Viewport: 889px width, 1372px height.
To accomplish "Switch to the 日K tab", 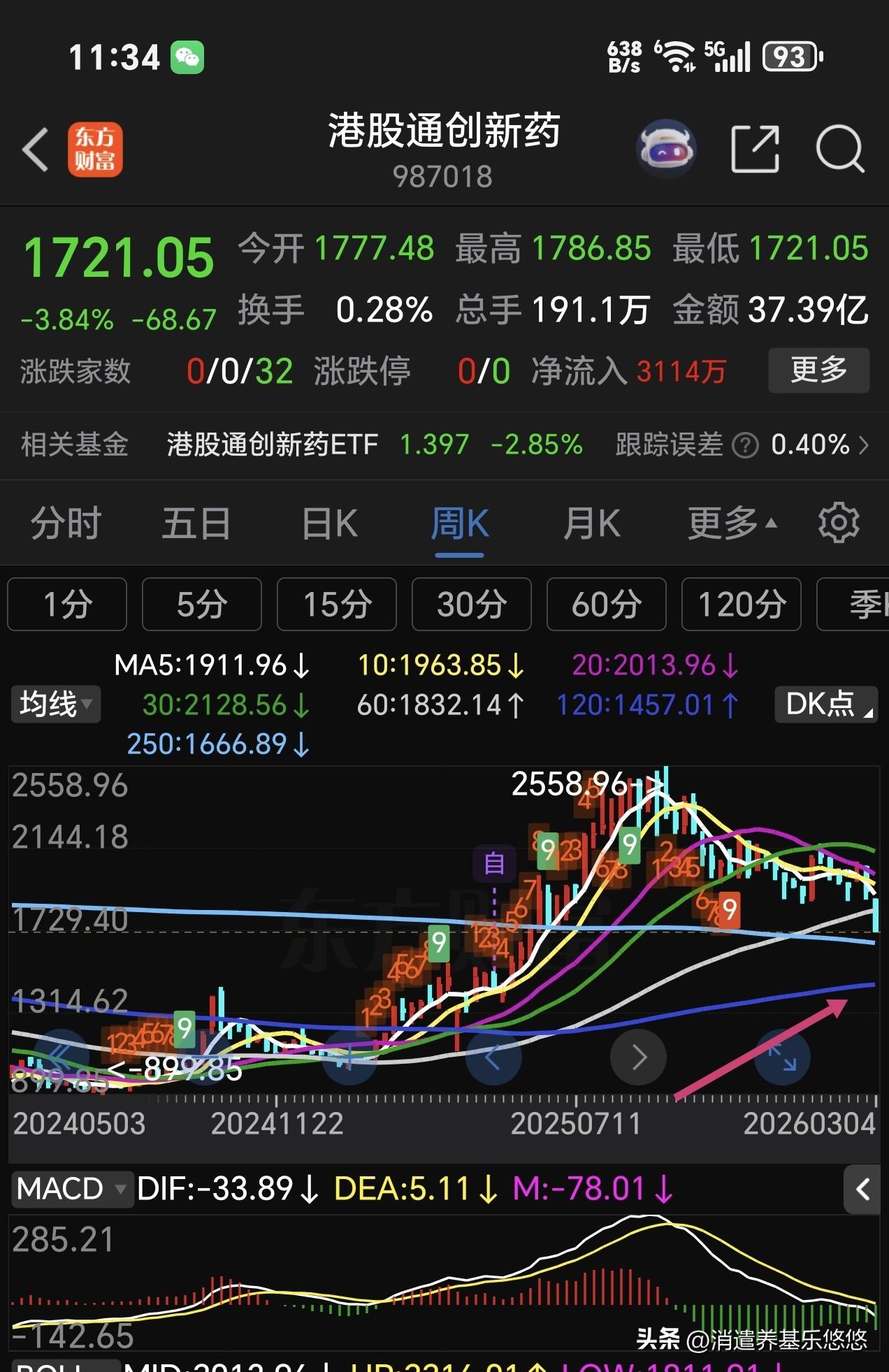I will [328, 523].
